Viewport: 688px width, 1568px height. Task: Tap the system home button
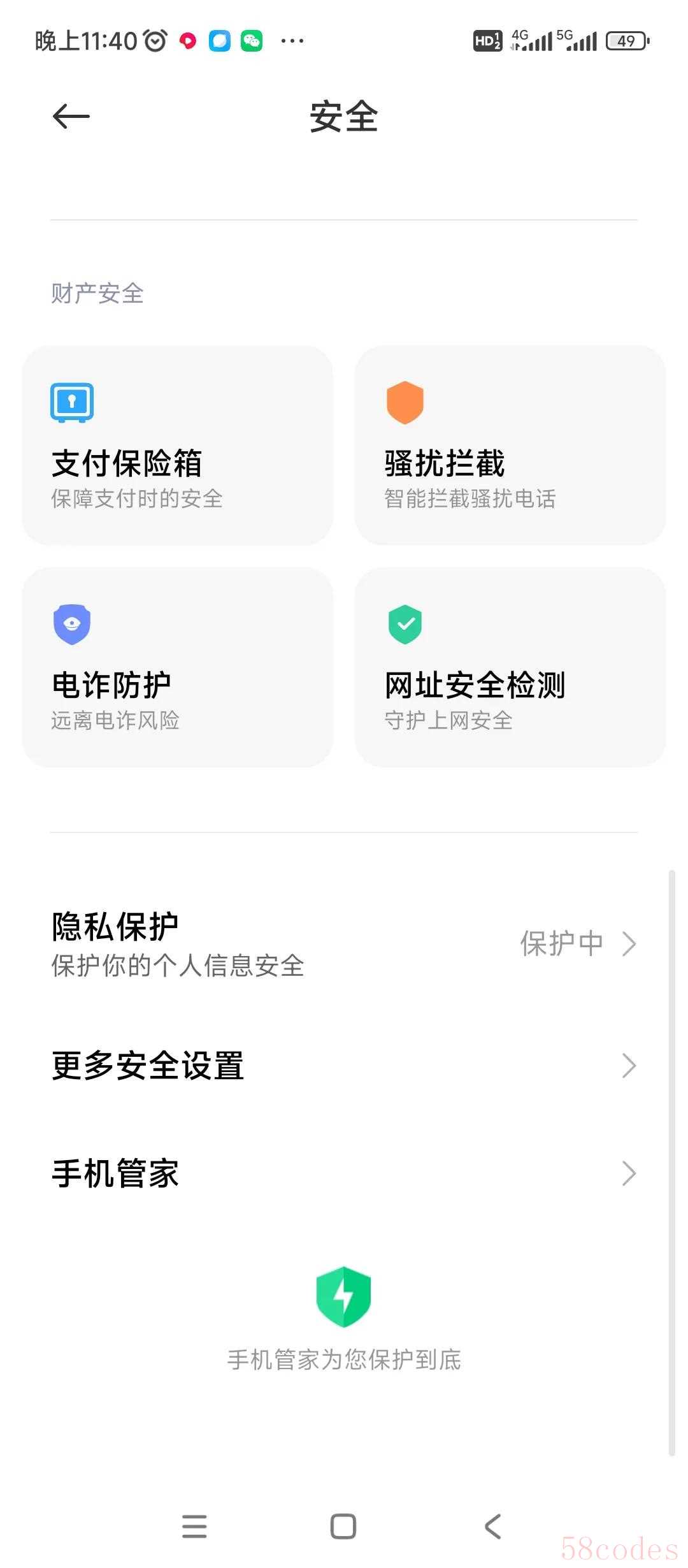pos(343,1527)
